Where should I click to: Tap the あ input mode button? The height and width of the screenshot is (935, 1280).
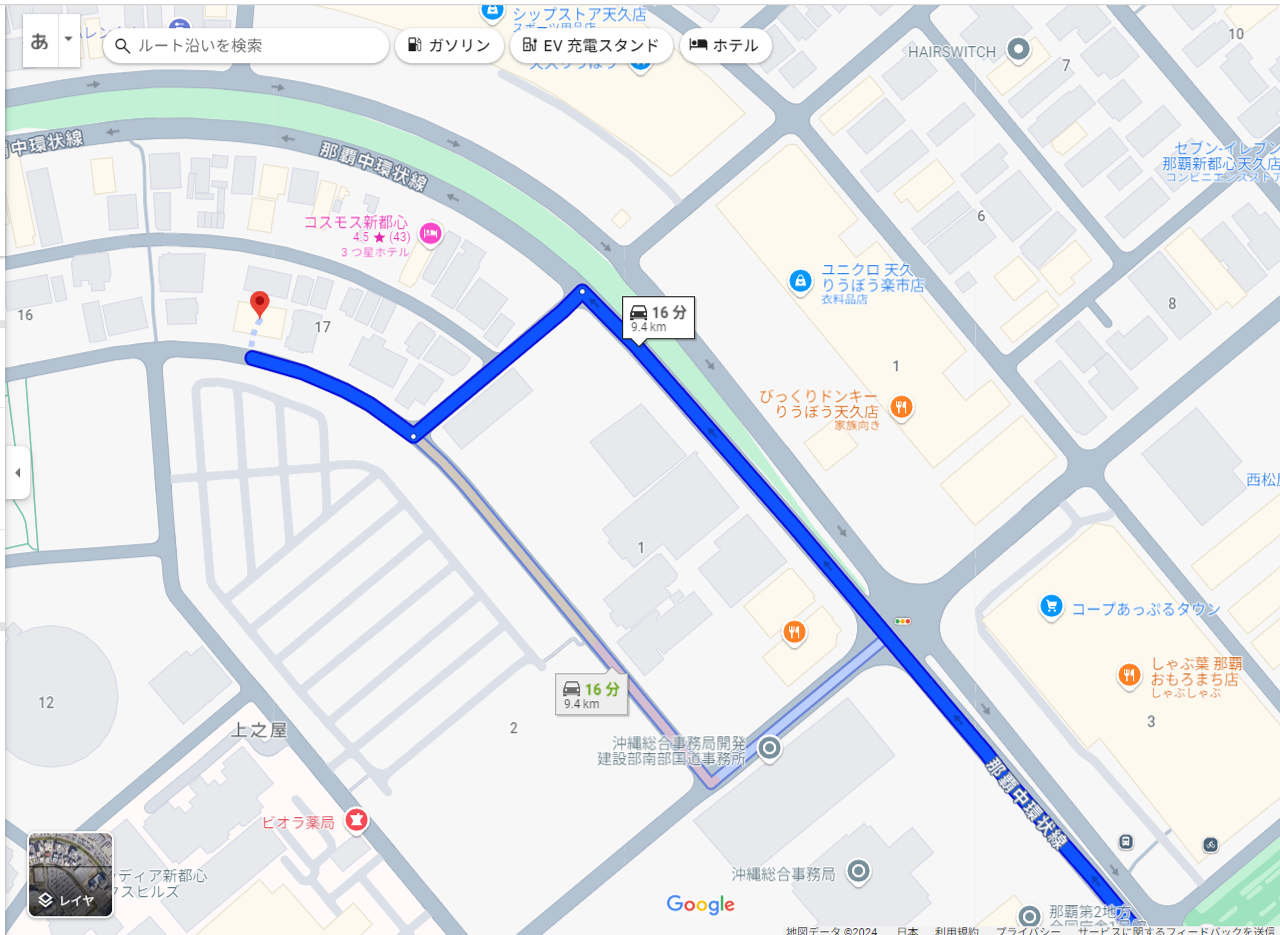(x=40, y=41)
